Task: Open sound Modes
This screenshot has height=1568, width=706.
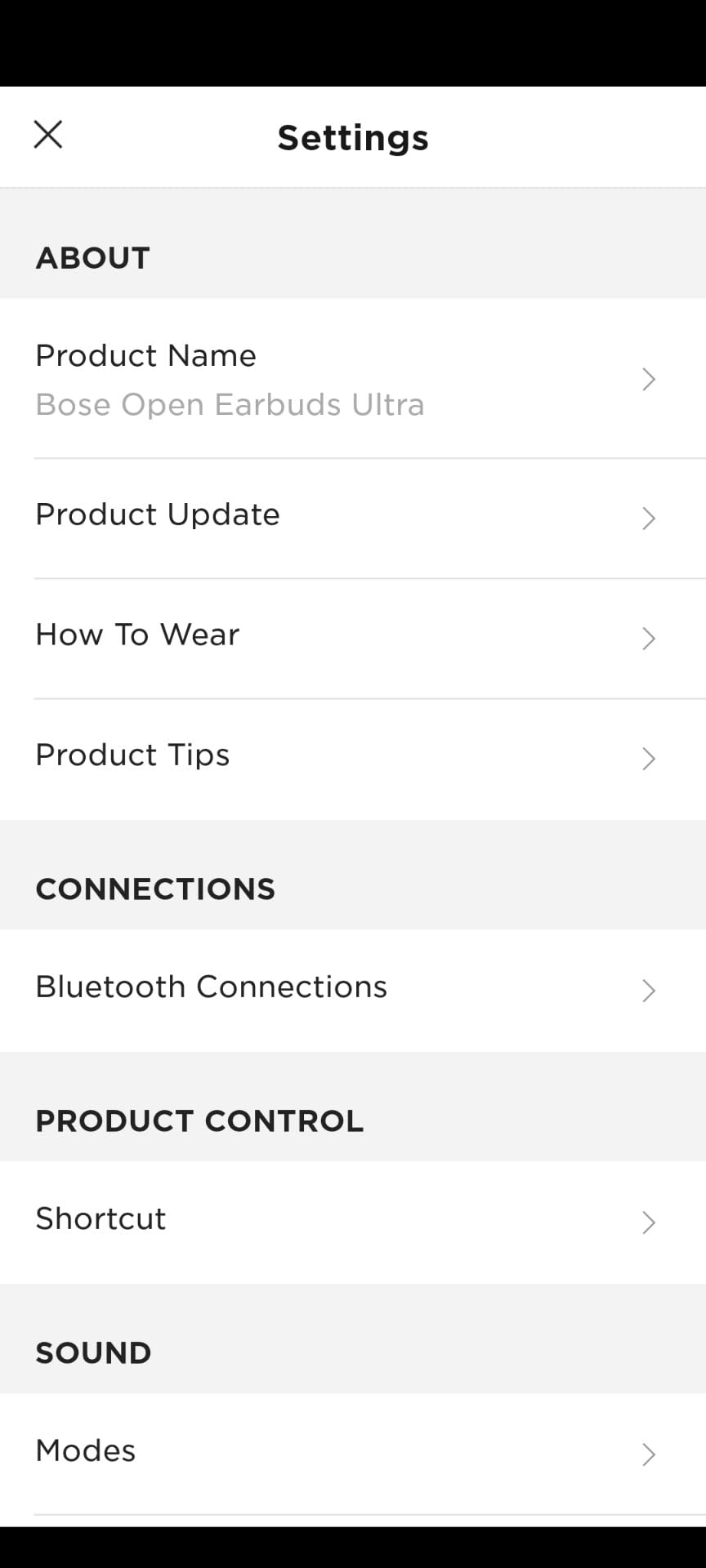Action: [x=353, y=1452]
